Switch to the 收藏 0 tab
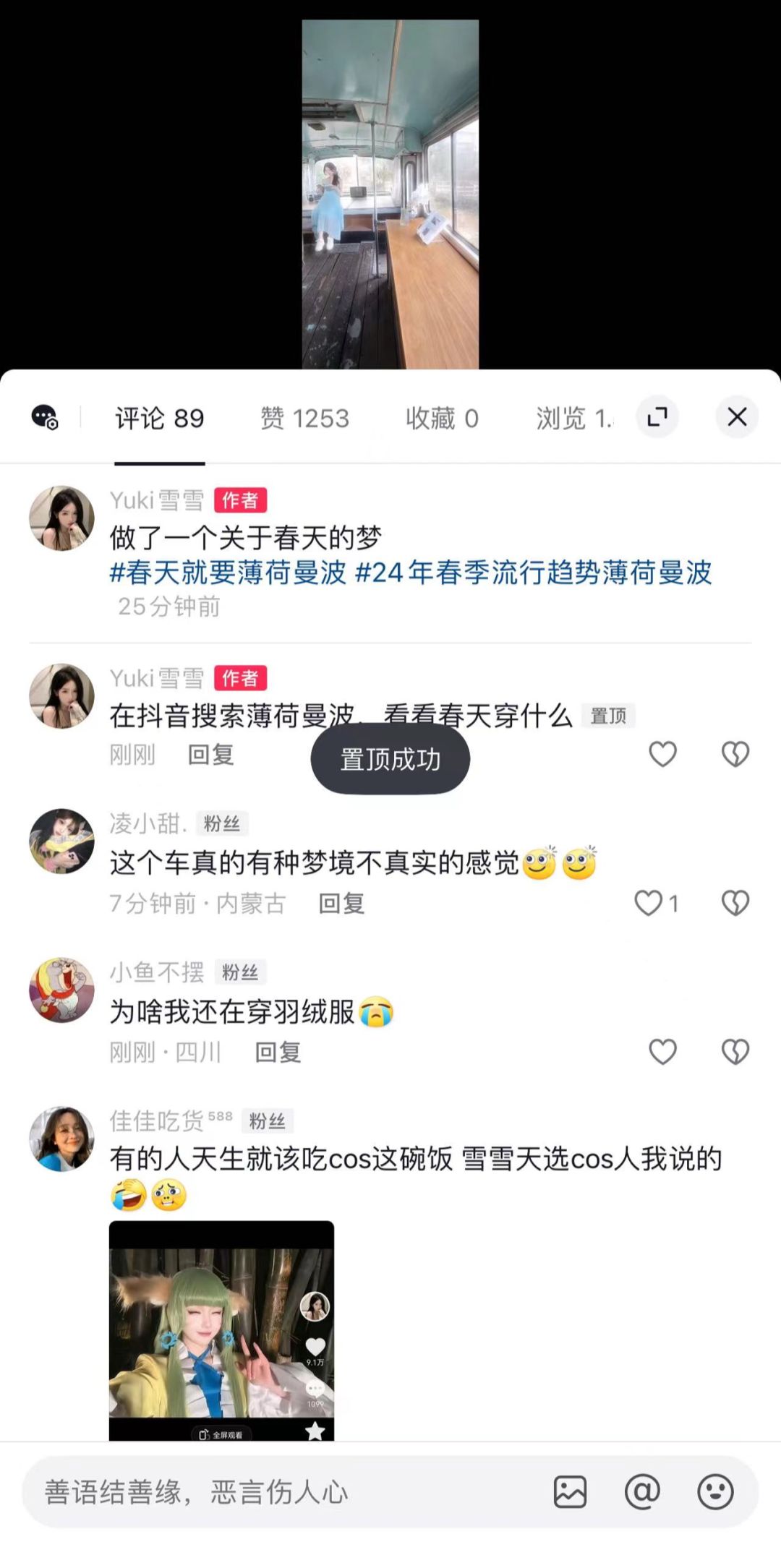Screen dimensions: 781x1568 (441, 419)
